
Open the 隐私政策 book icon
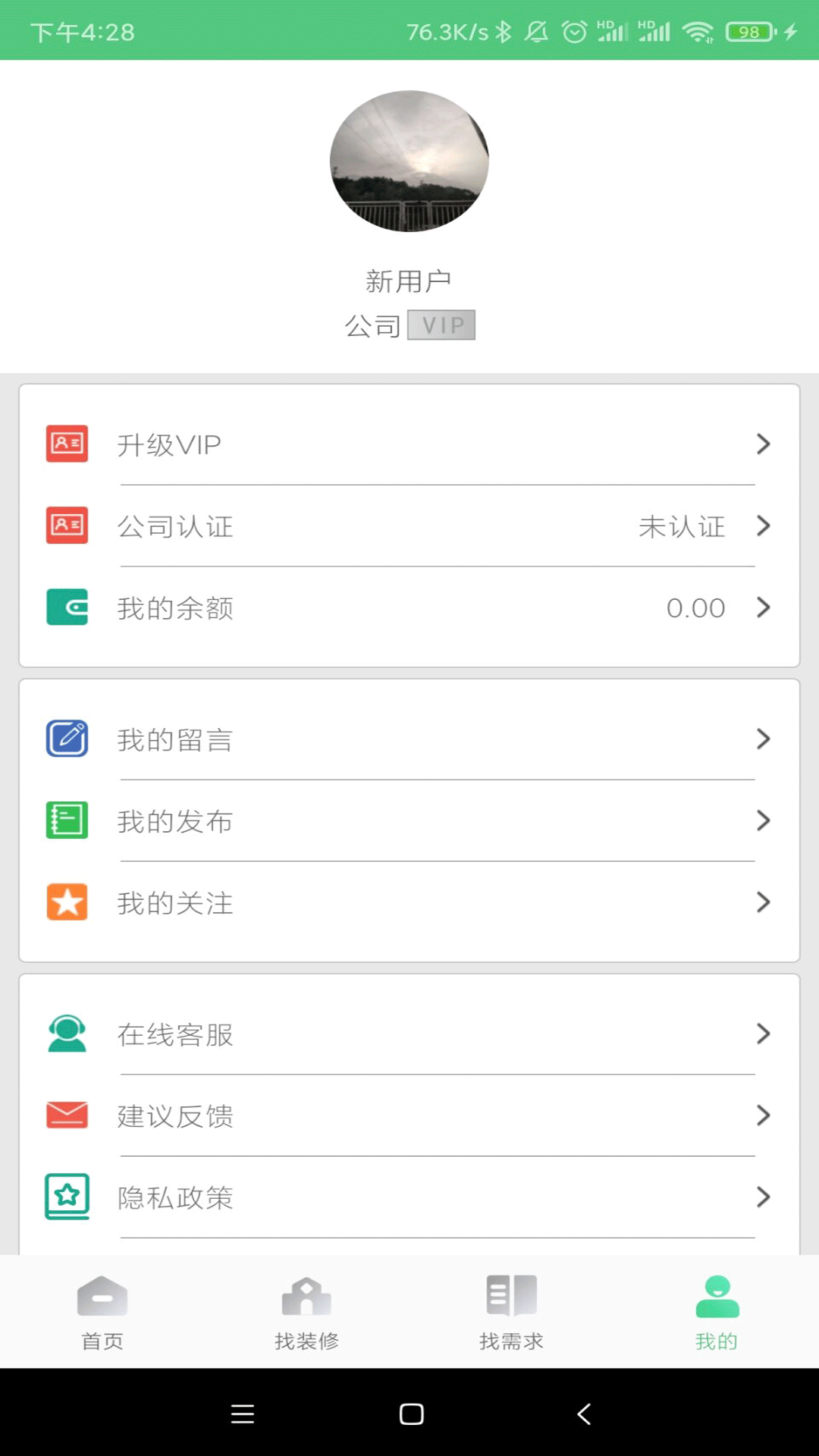pyautogui.click(x=67, y=1197)
